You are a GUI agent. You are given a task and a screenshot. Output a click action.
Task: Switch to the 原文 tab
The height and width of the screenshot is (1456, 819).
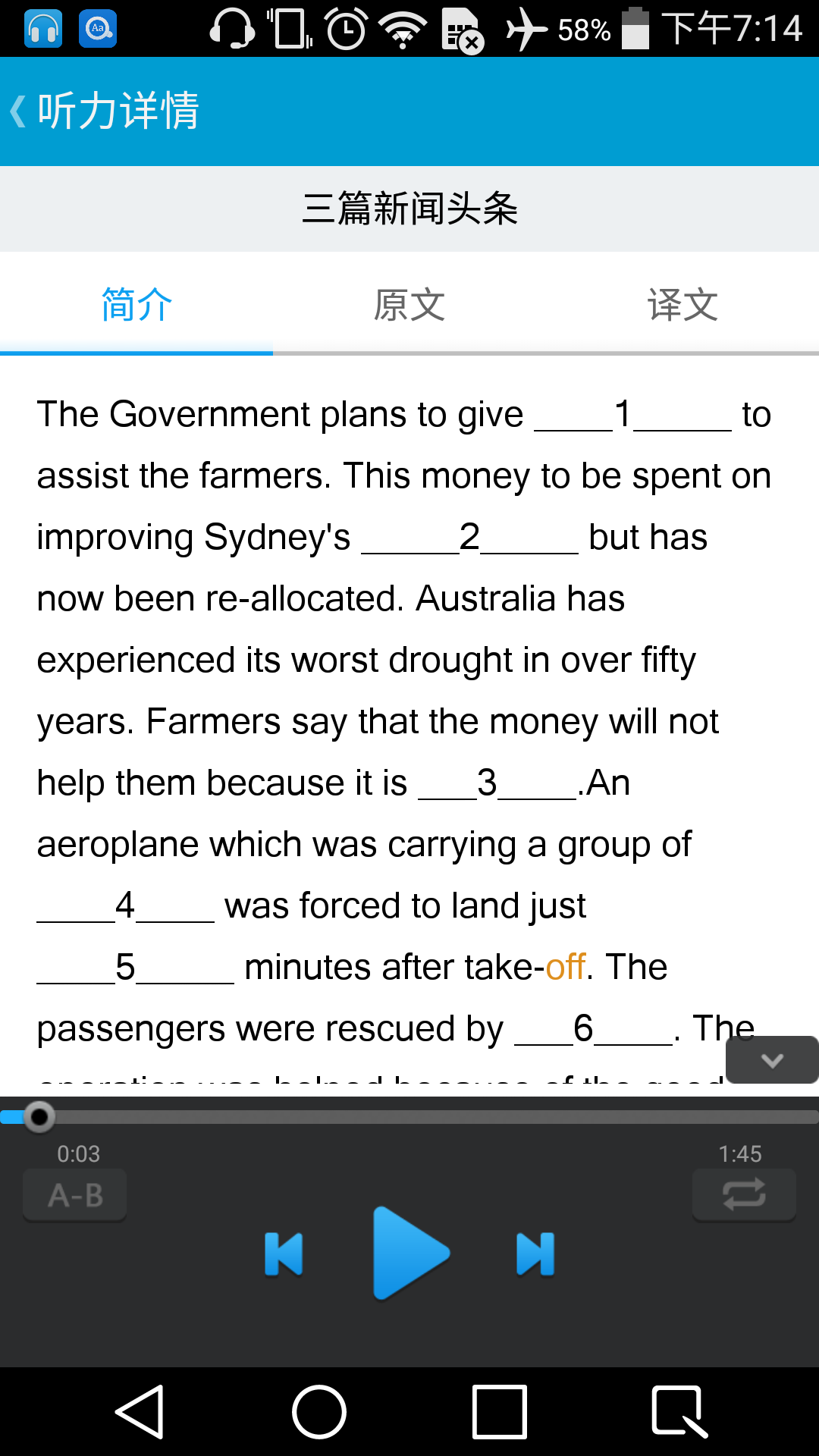click(x=409, y=305)
